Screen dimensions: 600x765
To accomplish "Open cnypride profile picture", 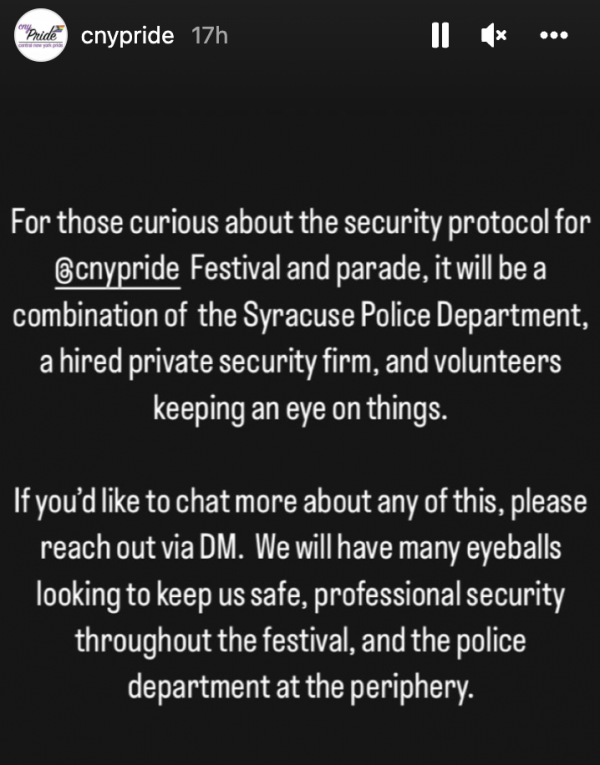I will [x=40, y=36].
